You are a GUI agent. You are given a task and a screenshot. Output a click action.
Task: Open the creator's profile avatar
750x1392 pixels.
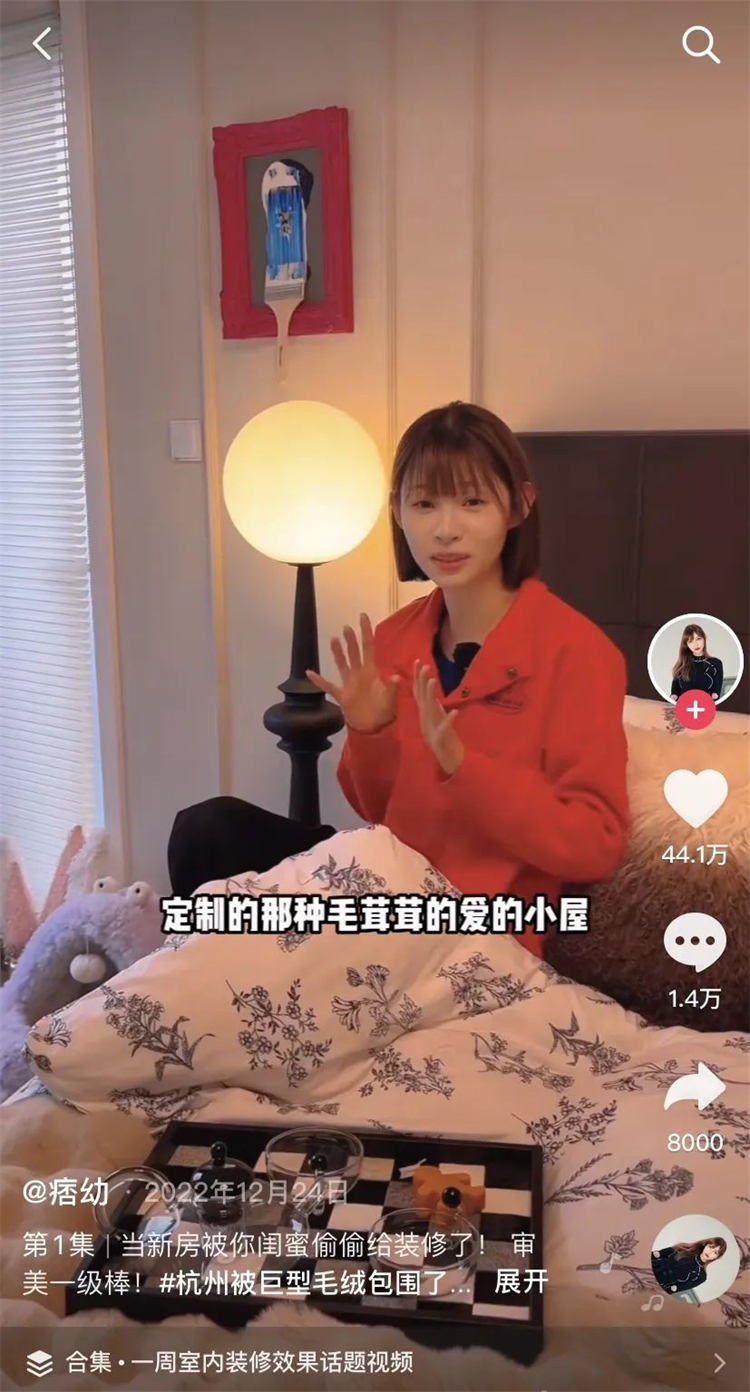tap(695, 659)
